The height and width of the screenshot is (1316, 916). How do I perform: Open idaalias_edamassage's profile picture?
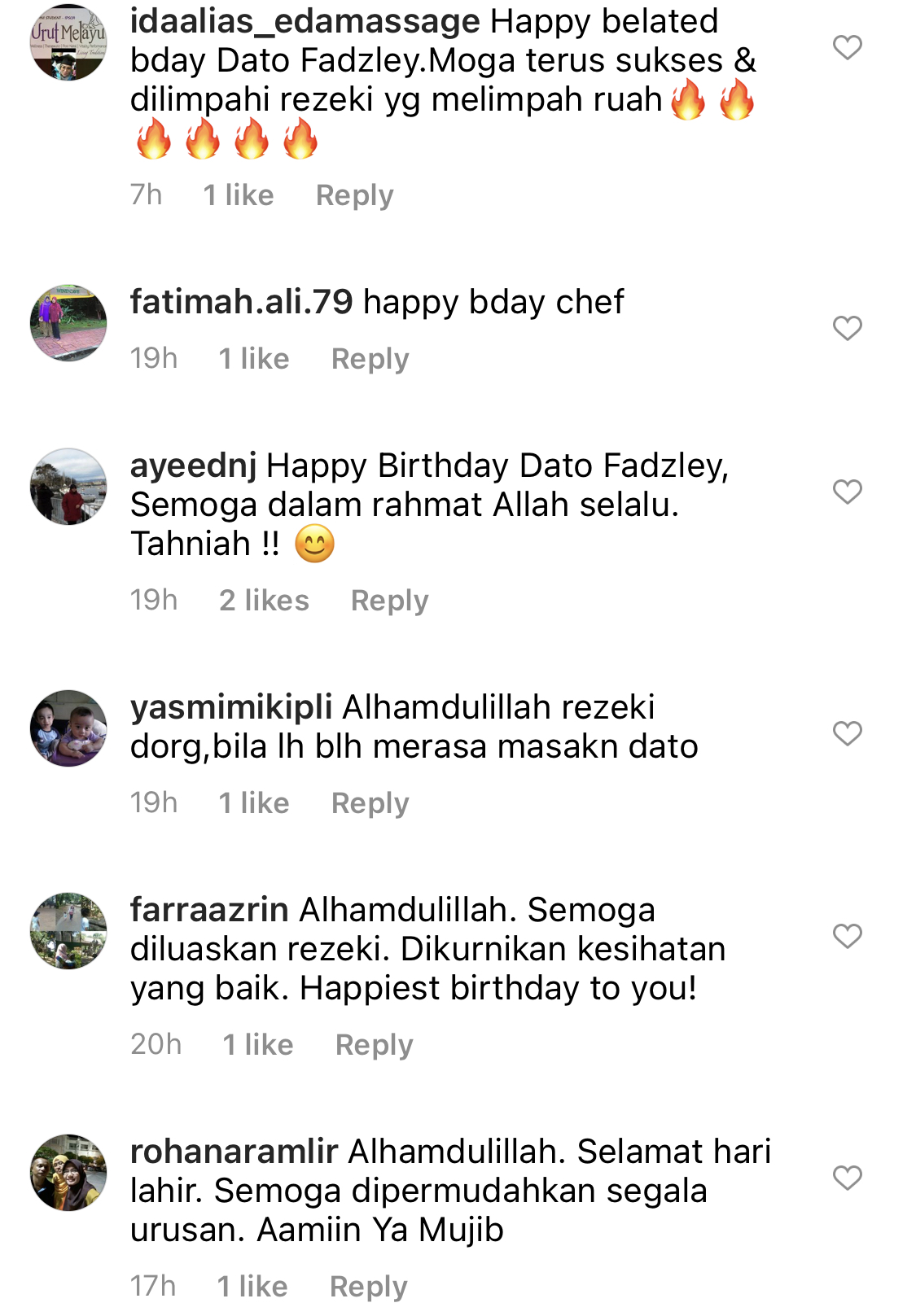[x=68, y=42]
